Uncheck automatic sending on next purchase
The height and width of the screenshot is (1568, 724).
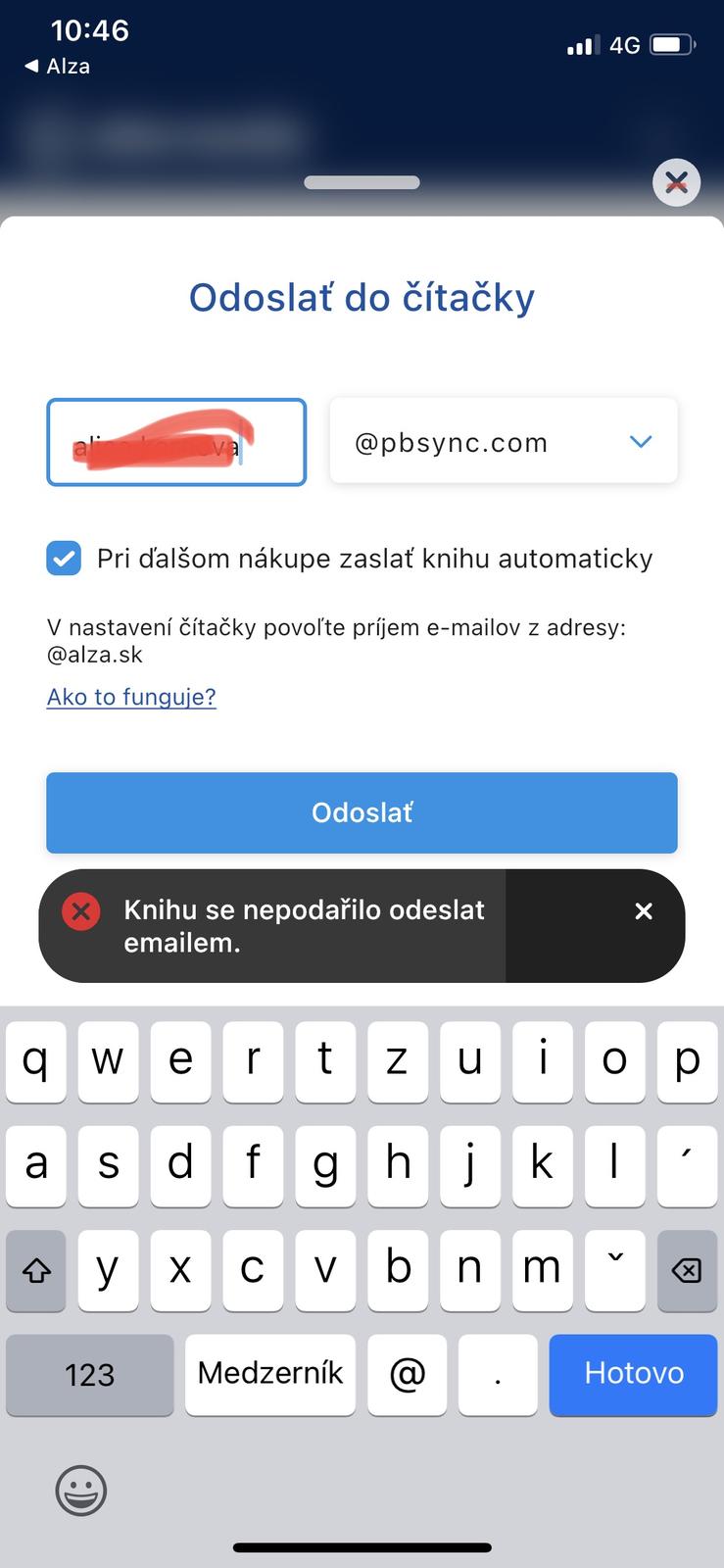pos(65,559)
